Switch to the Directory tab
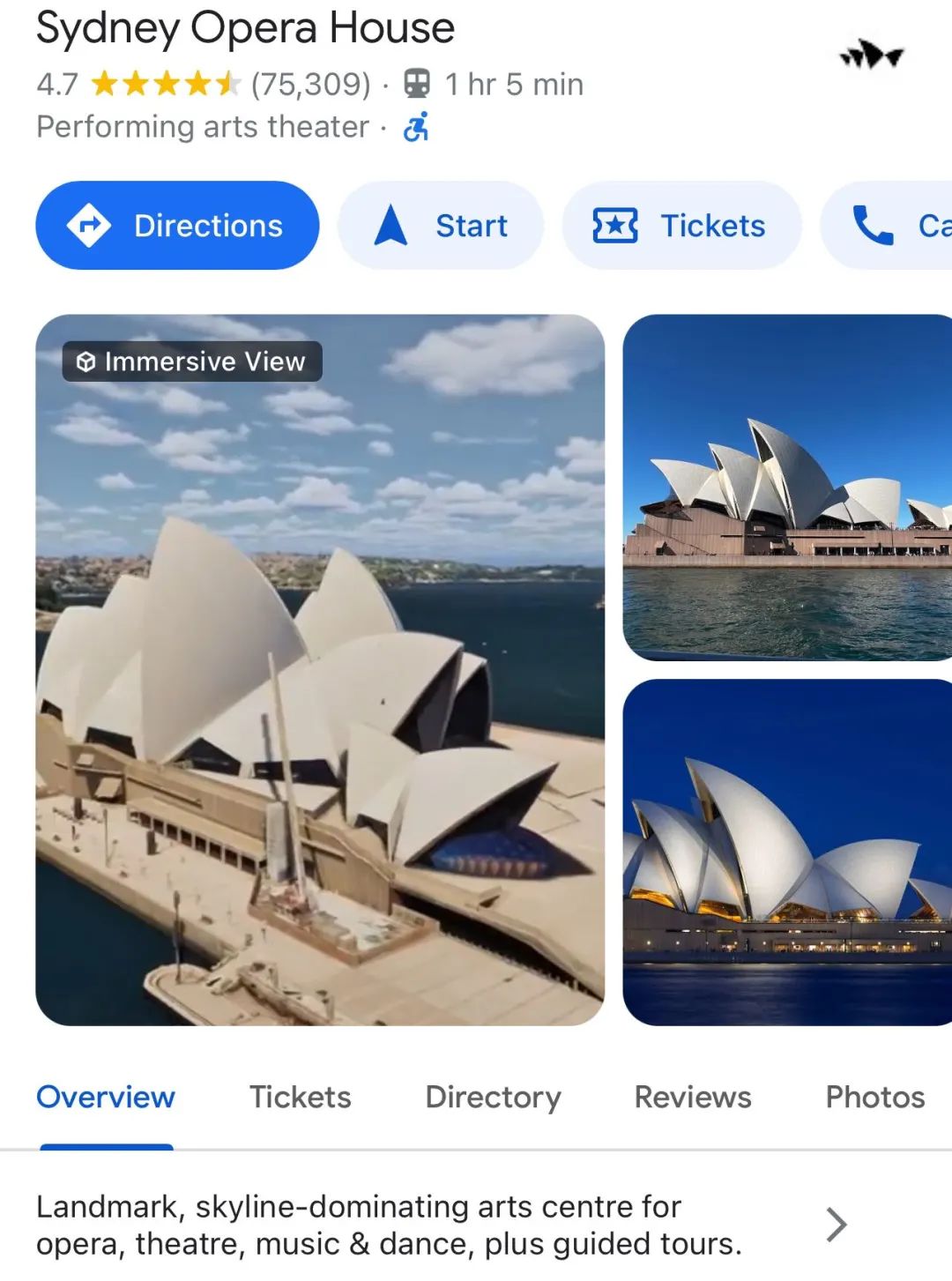This screenshot has width=952, height=1281. point(493,1097)
